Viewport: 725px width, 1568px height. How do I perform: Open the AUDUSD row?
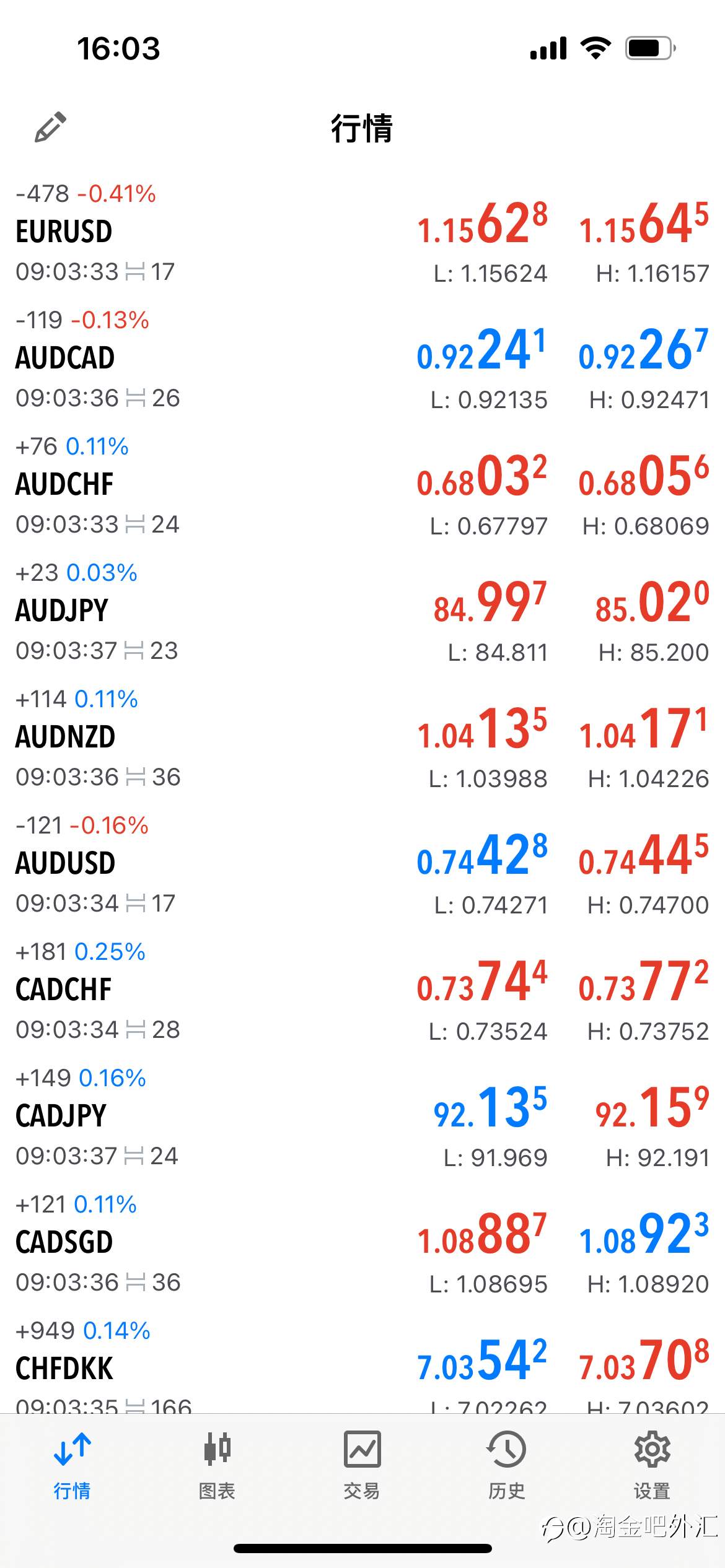pos(362,865)
